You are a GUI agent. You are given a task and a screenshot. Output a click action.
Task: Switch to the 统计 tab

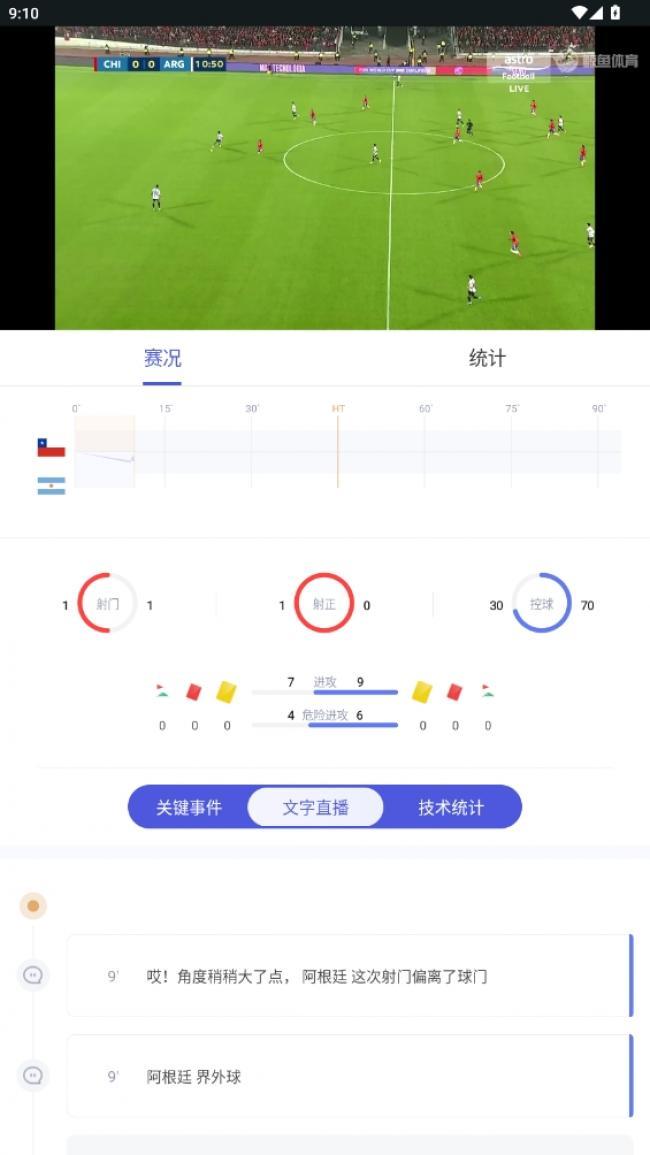[x=487, y=358]
